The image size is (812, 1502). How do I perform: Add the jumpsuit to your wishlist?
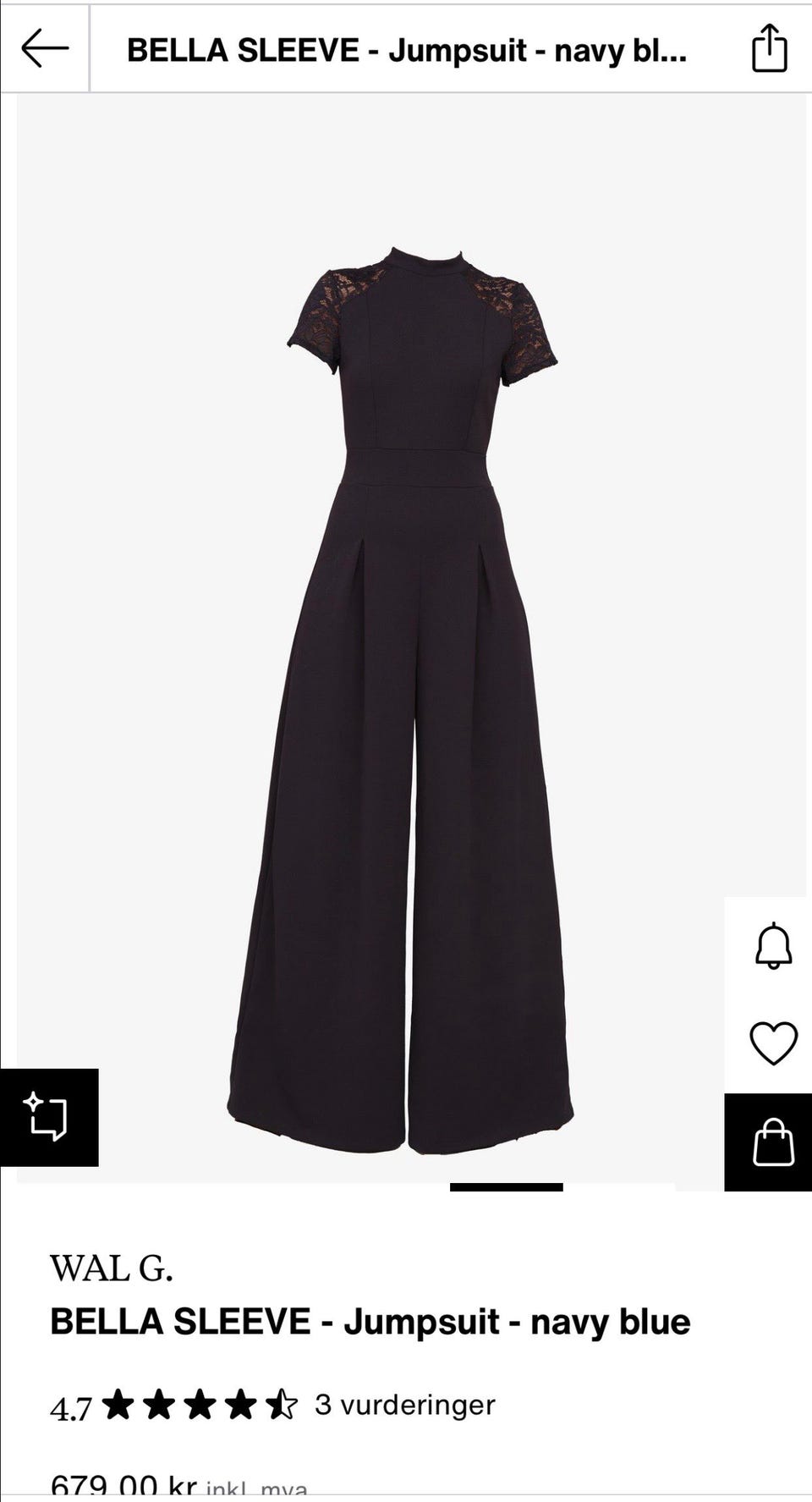772,1043
